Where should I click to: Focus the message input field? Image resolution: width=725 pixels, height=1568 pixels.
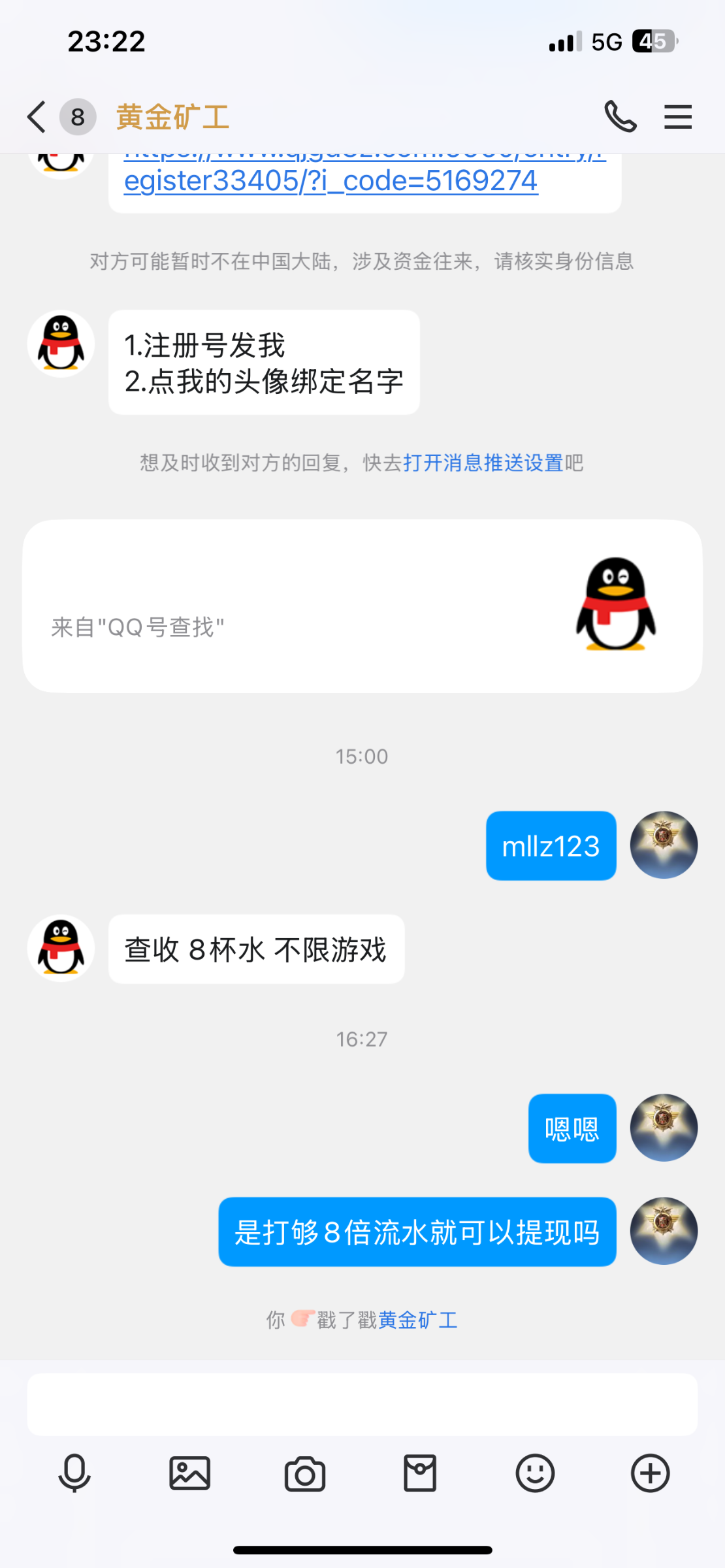362,1404
